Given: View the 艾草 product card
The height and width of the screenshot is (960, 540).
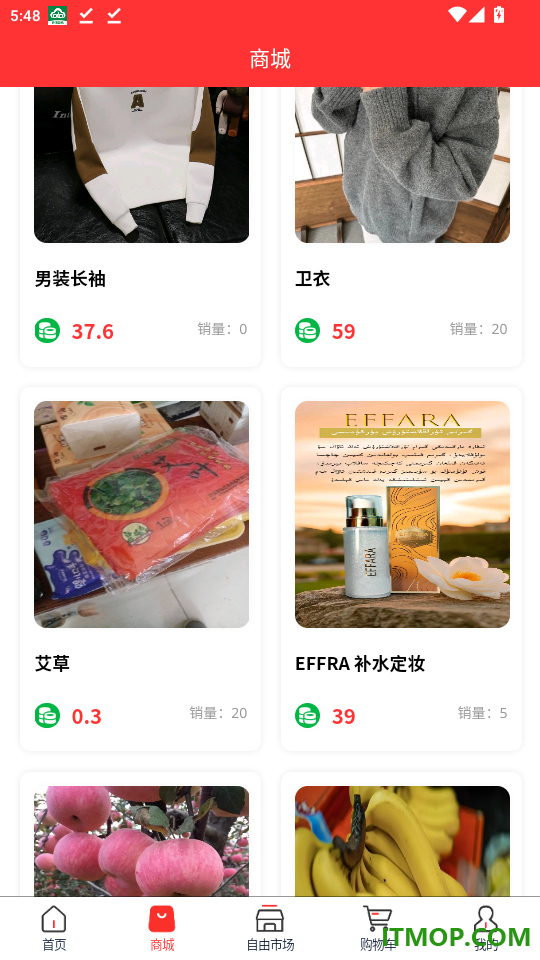Looking at the screenshot, I should pos(141,569).
